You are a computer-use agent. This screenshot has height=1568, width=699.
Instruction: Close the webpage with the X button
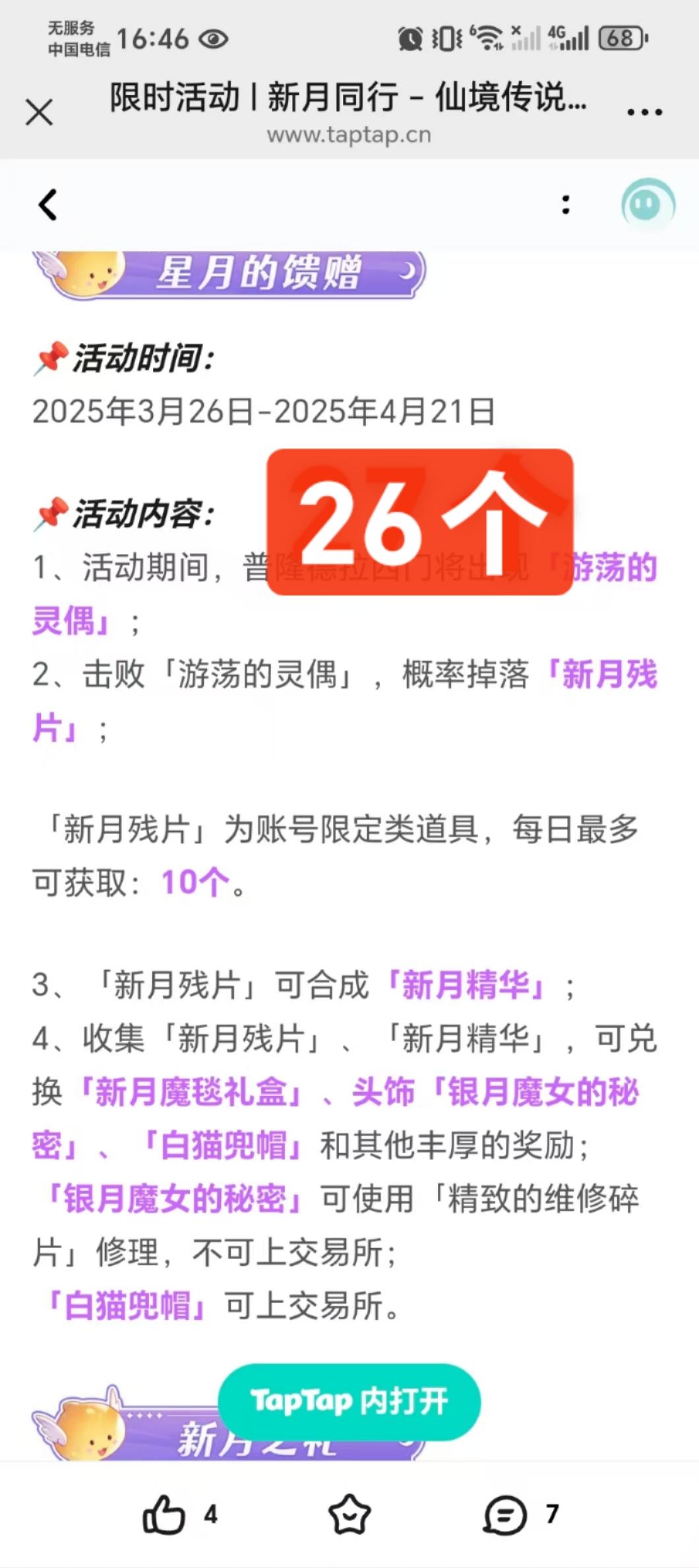38,111
